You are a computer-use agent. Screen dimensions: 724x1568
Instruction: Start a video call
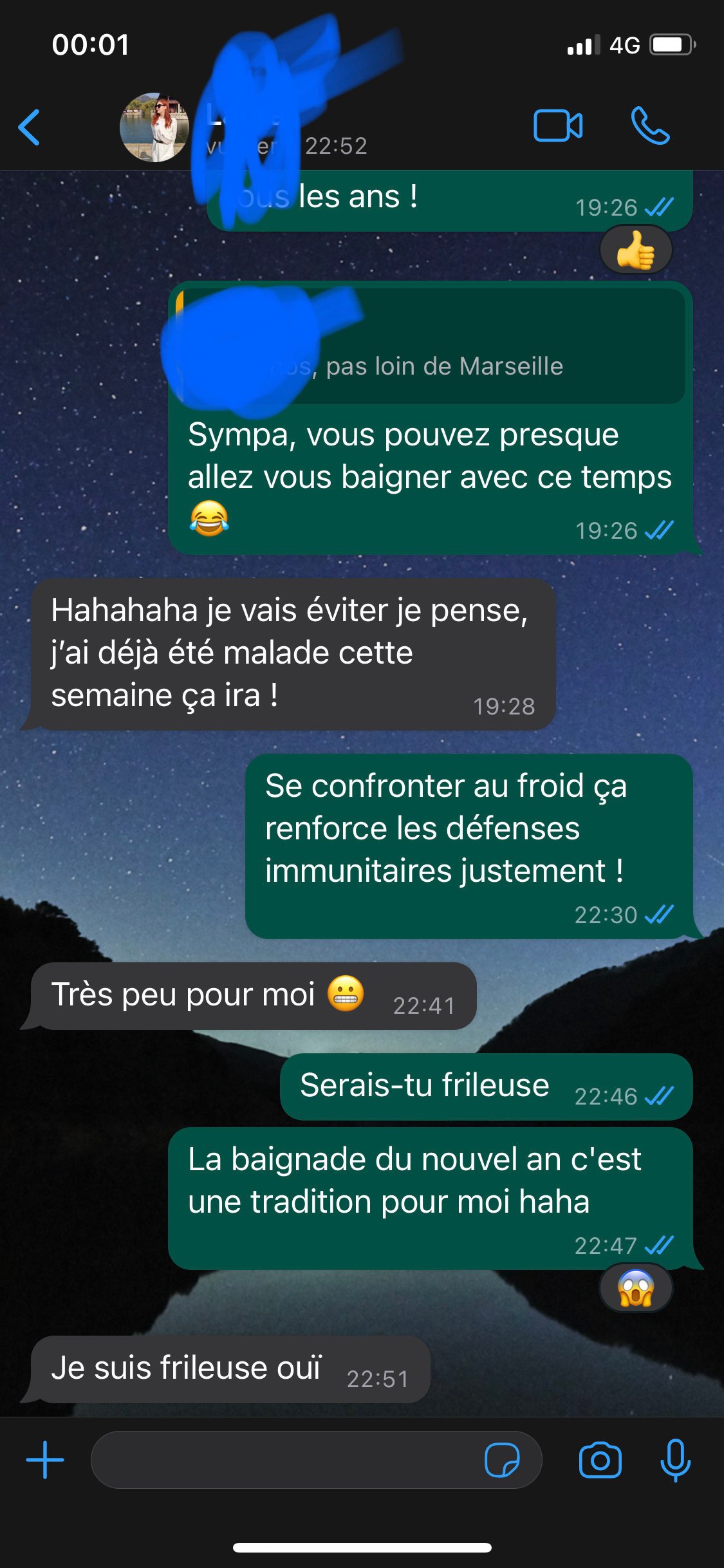pyautogui.click(x=558, y=126)
